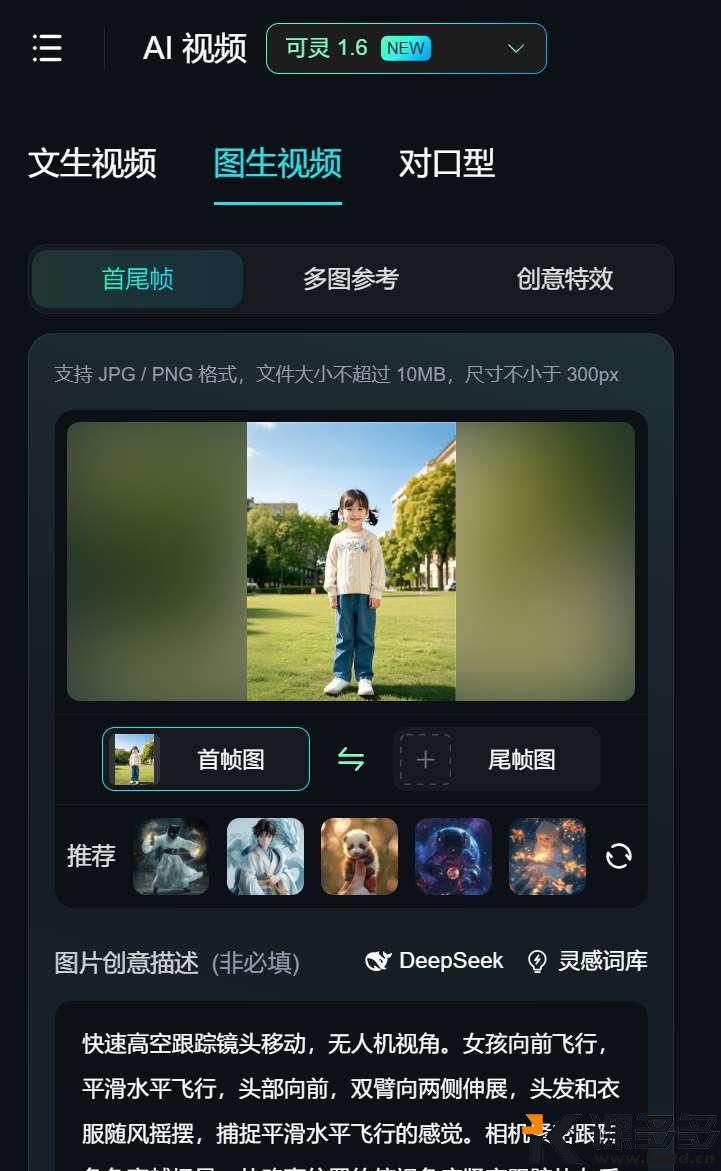This screenshot has width=721, height=1171.
Task: Swap first and last frame images
Action: tap(351, 759)
